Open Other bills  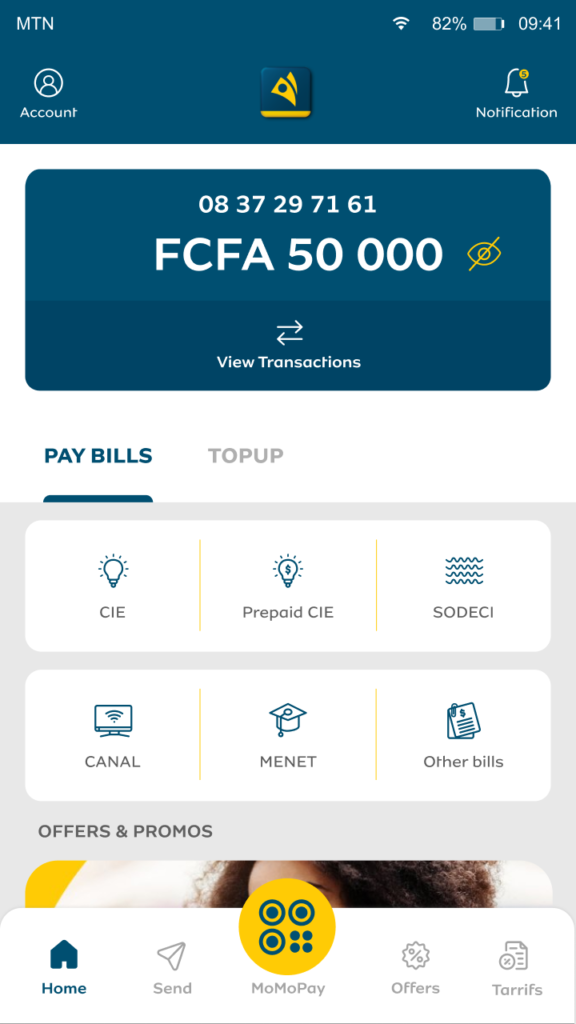pos(464,735)
